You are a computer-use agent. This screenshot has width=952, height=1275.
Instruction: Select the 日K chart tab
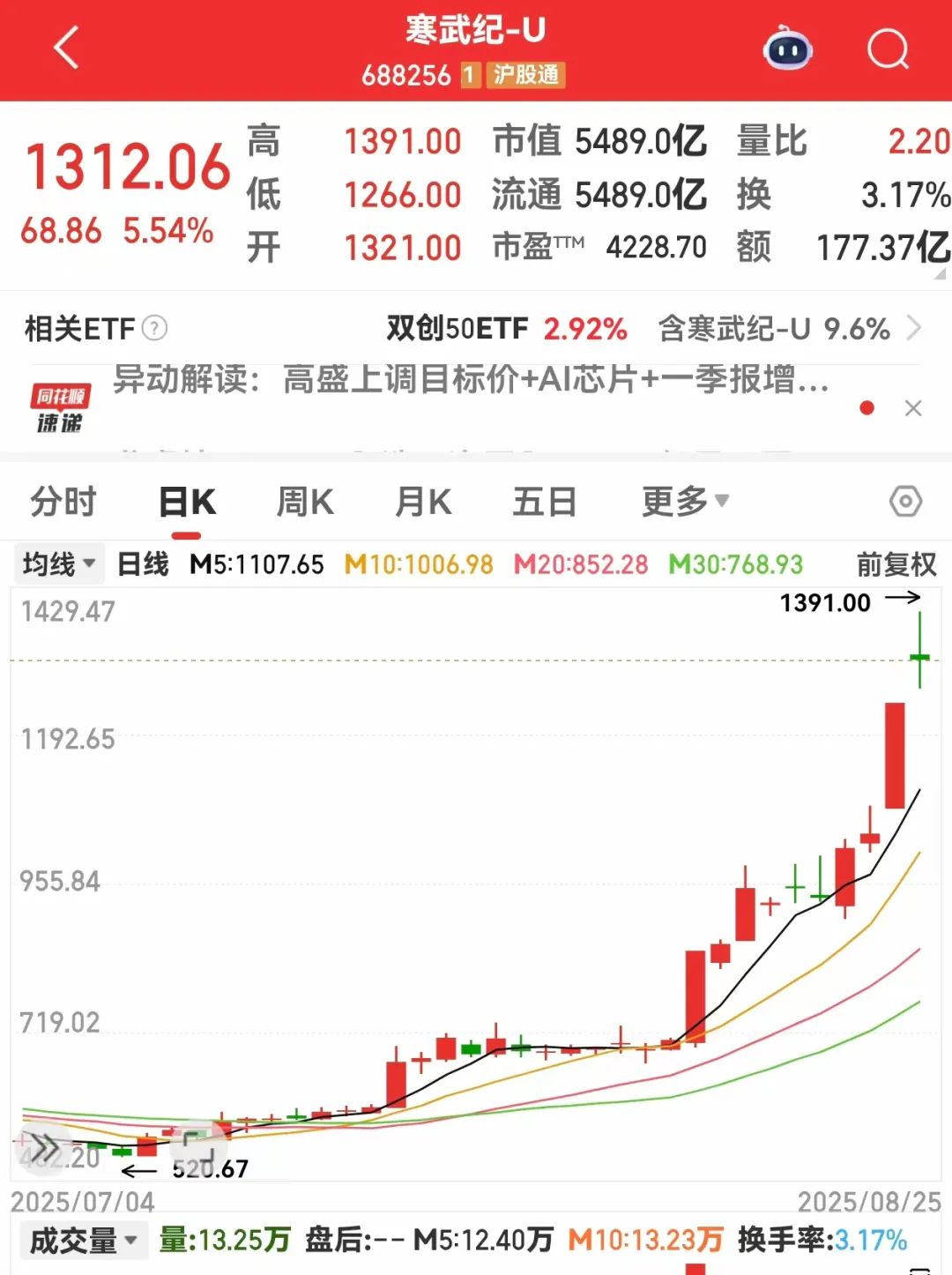coord(187,502)
